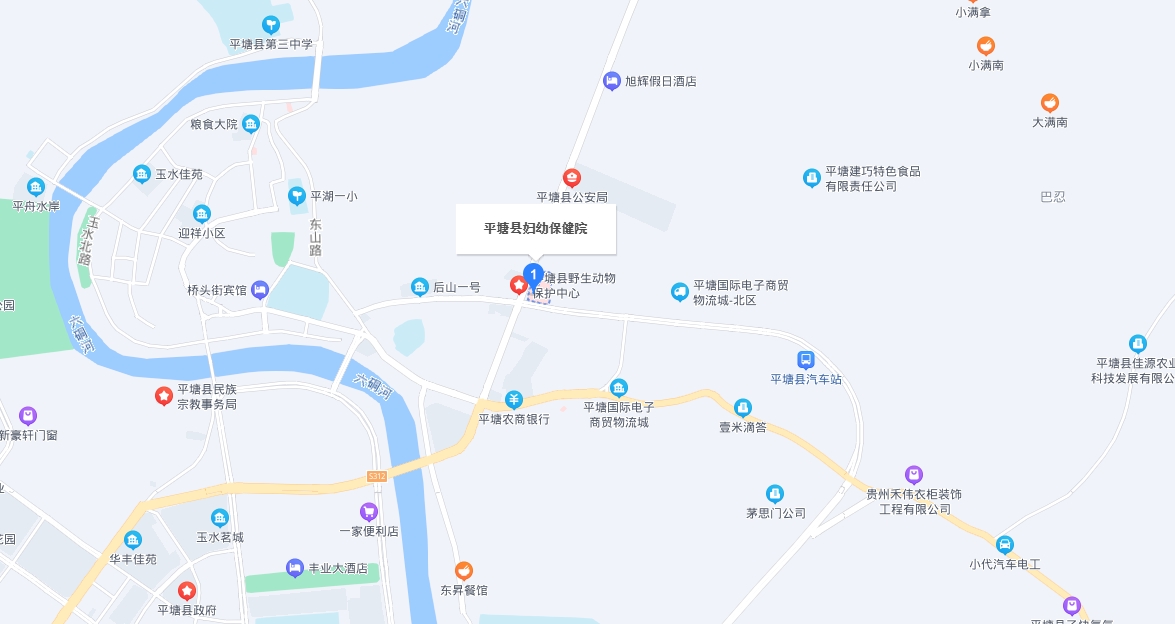The width and height of the screenshot is (1175, 624).
Task: Open 旭辉假日酒店 hotel marker
Action: coord(612,82)
